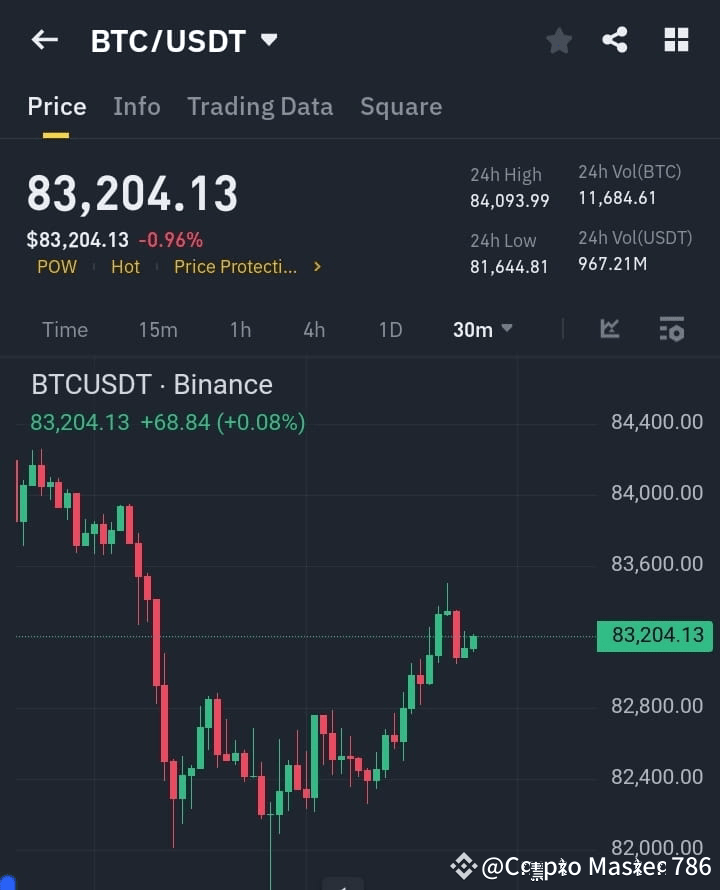Switch chart to 1D timeframe

[390, 329]
